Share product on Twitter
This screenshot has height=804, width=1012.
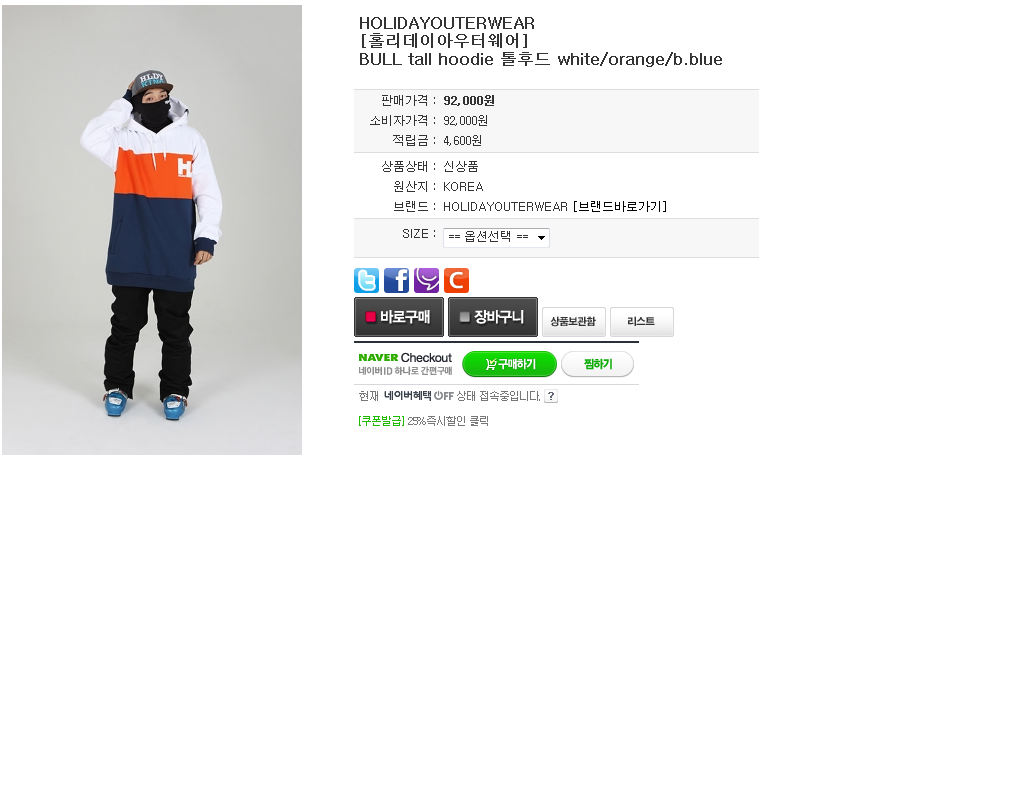[x=367, y=281]
